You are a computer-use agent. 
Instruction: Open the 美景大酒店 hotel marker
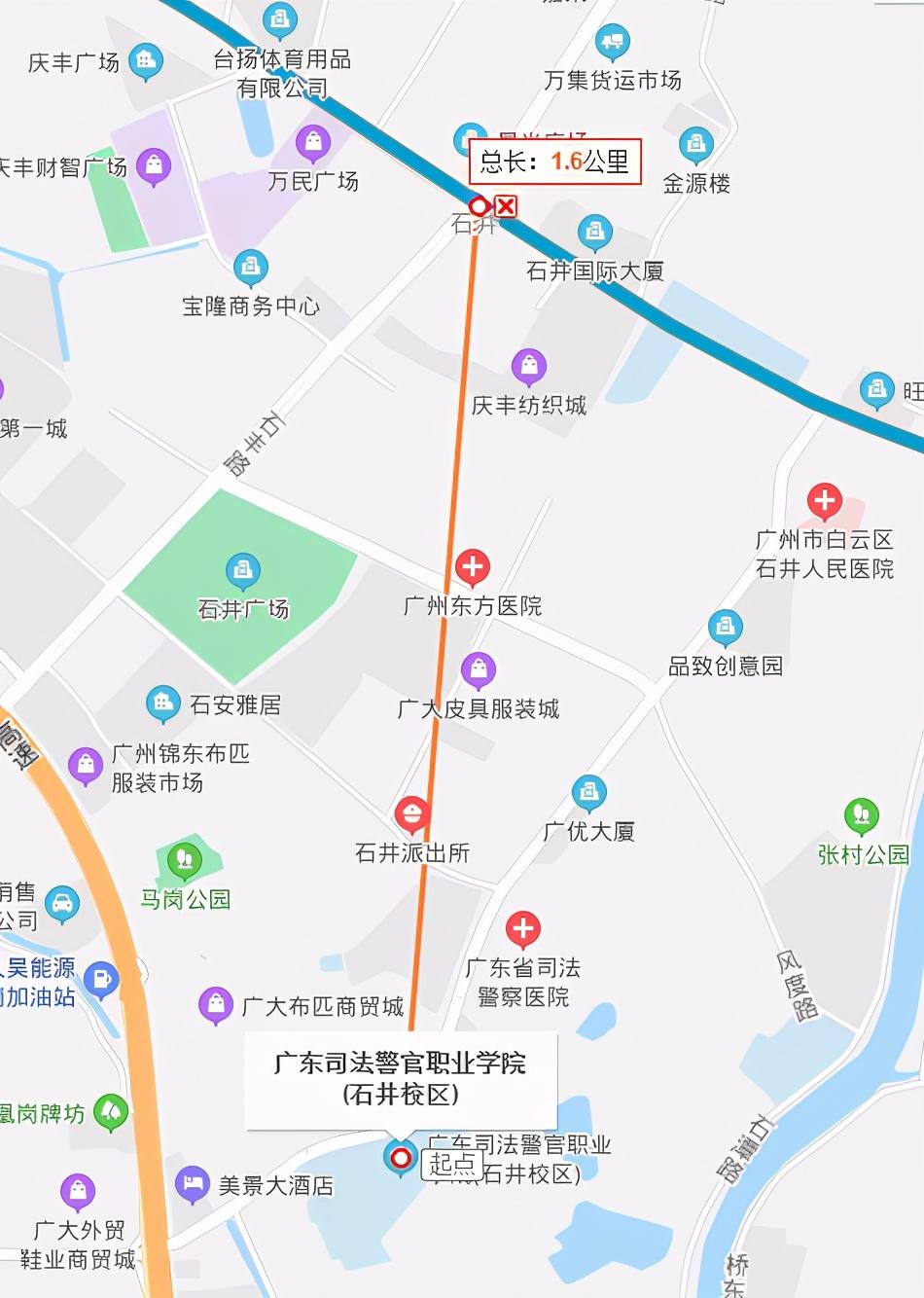coord(192,1183)
